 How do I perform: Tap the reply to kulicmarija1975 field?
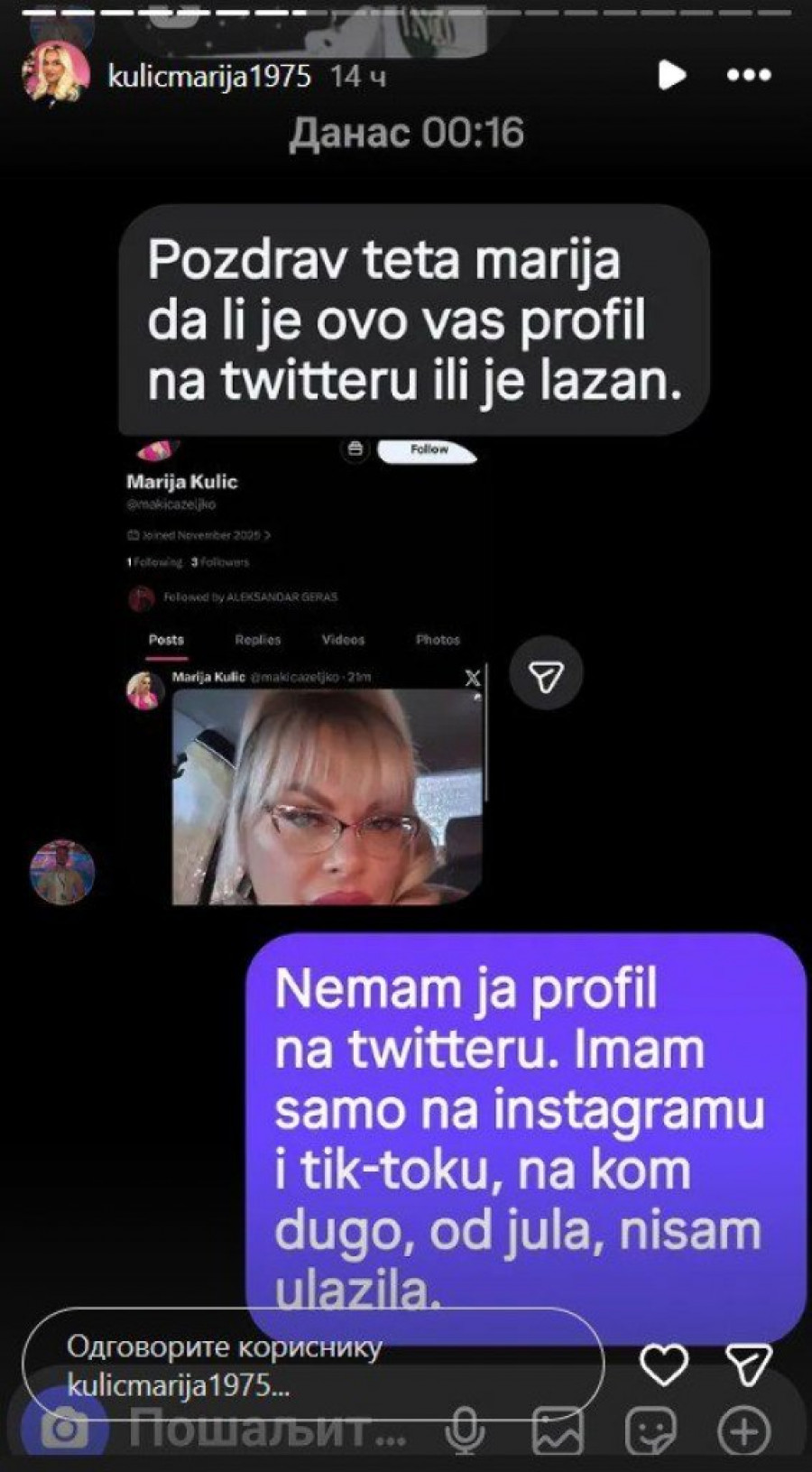pos(311,1365)
